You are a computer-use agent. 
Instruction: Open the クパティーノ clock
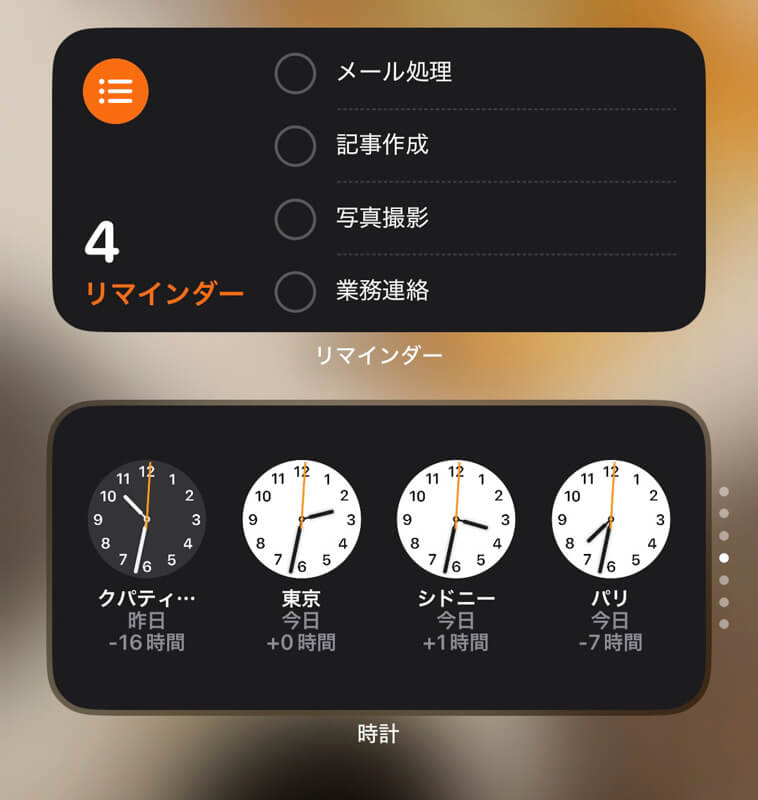147,519
